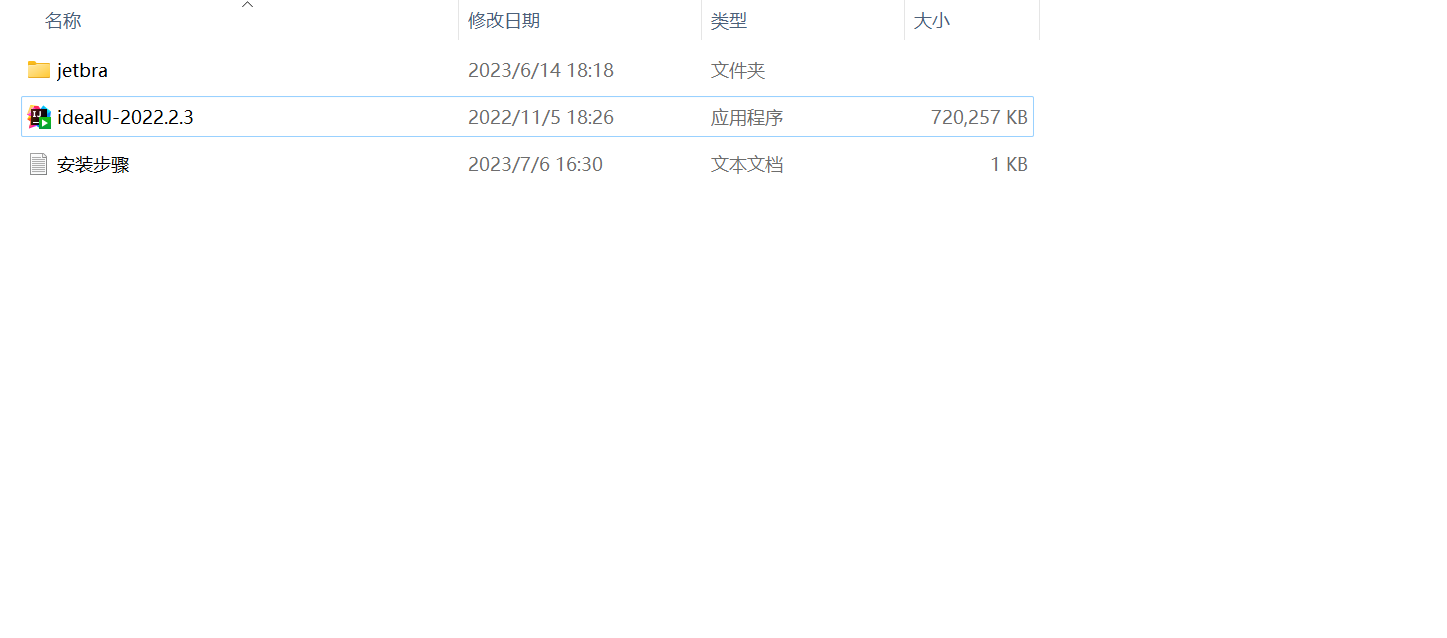Sort the list by 修改日期 column

tap(504, 21)
